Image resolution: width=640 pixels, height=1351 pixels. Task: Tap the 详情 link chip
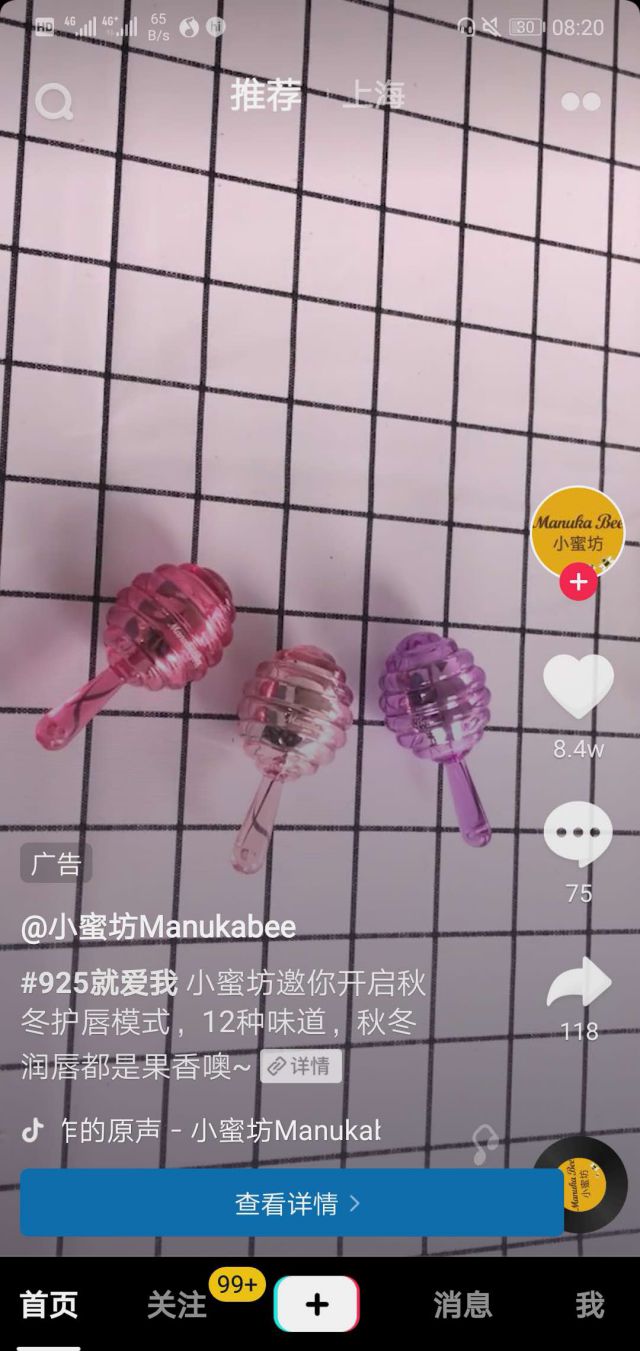(301, 1066)
